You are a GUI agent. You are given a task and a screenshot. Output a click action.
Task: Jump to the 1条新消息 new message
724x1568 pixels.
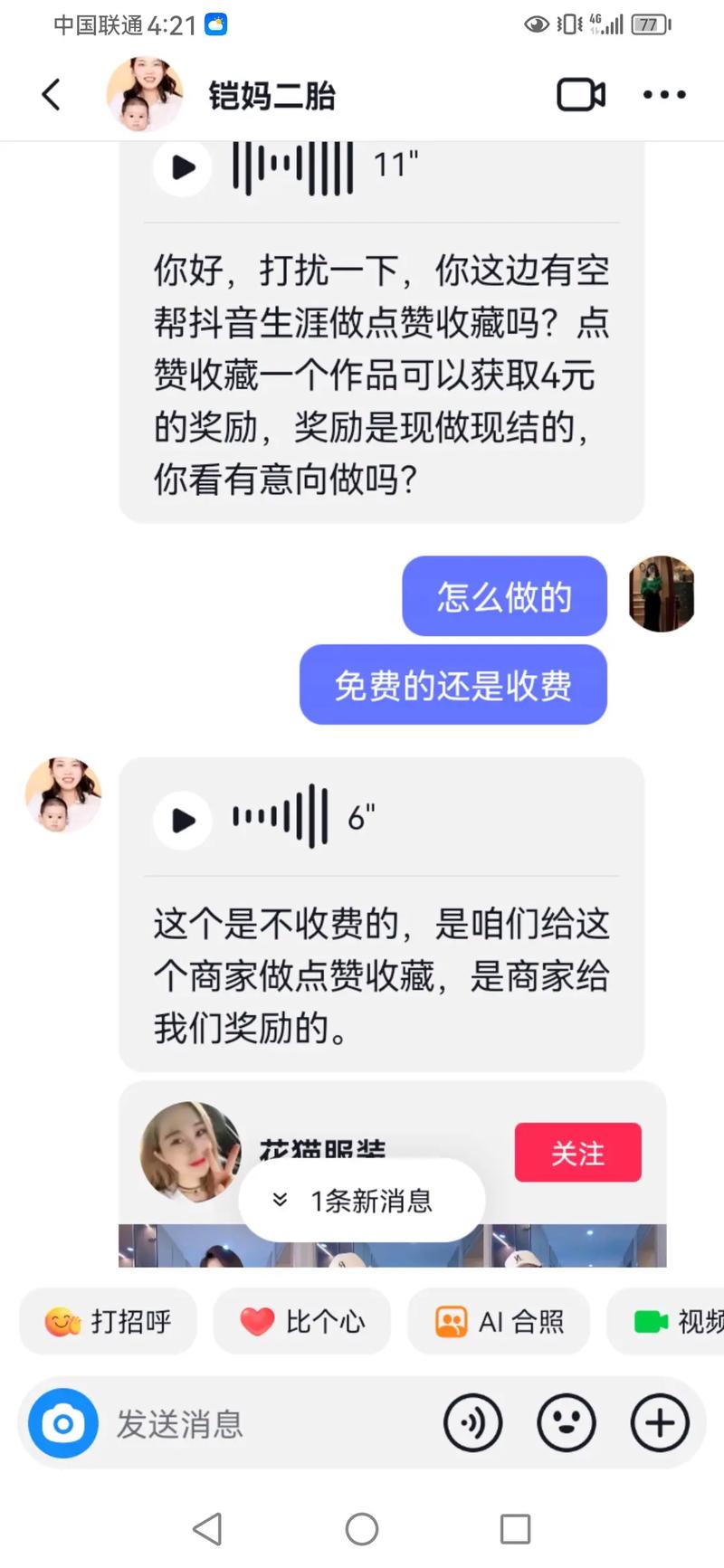coord(362,1201)
